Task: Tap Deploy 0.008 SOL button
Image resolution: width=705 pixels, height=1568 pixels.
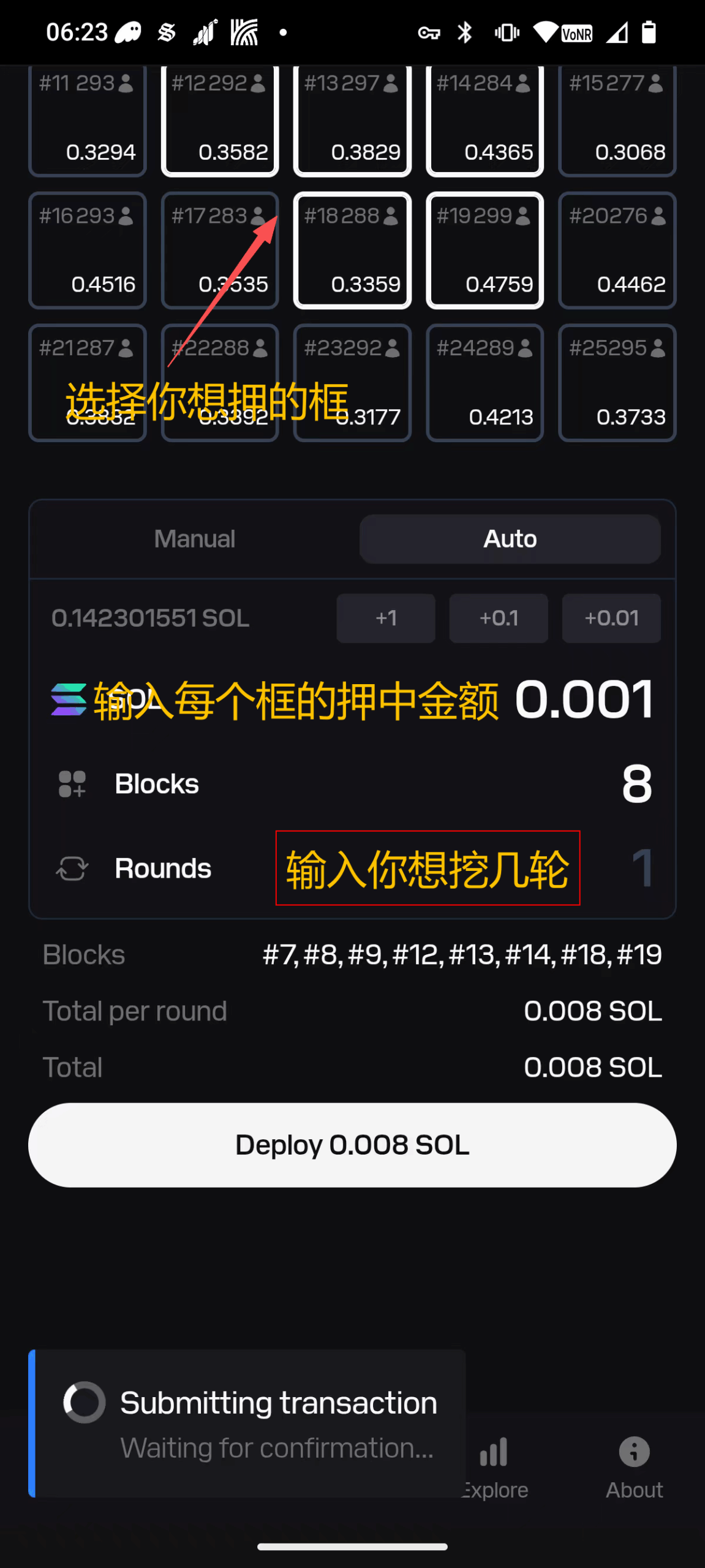Action: [x=352, y=1145]
